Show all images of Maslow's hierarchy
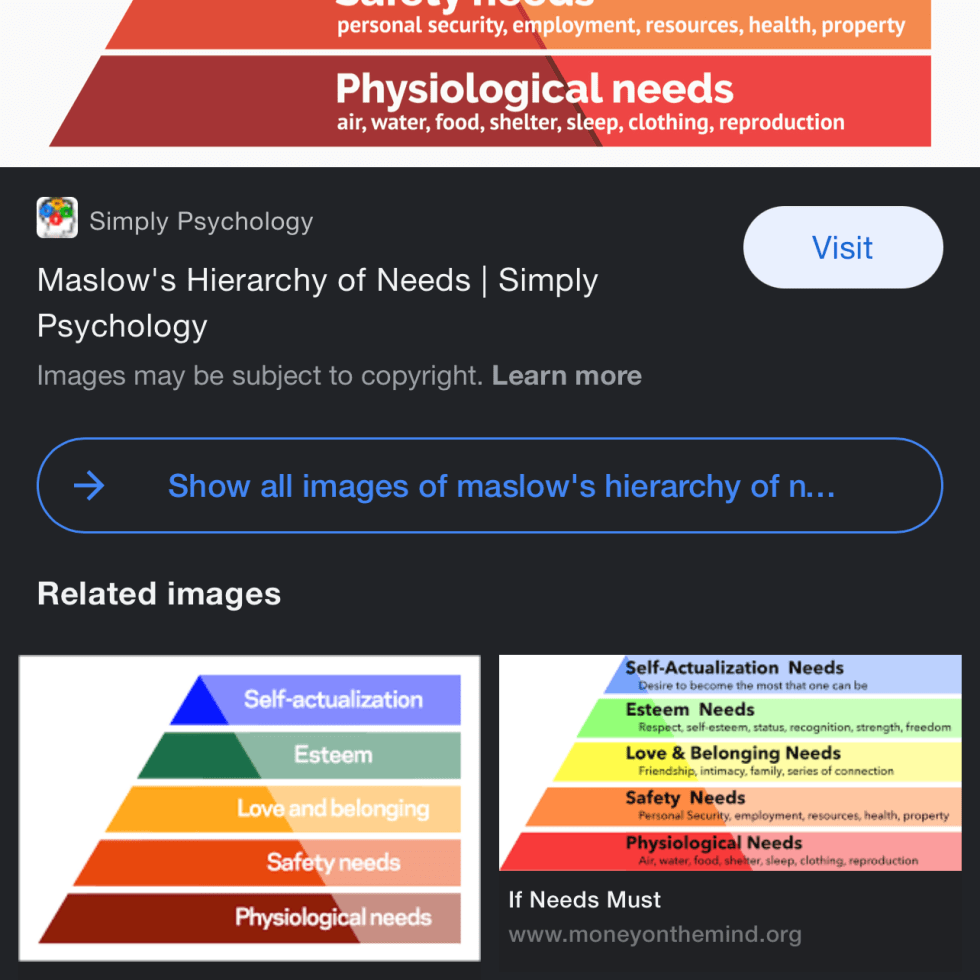This screenshot has width=980, height=980. [489, 486]
